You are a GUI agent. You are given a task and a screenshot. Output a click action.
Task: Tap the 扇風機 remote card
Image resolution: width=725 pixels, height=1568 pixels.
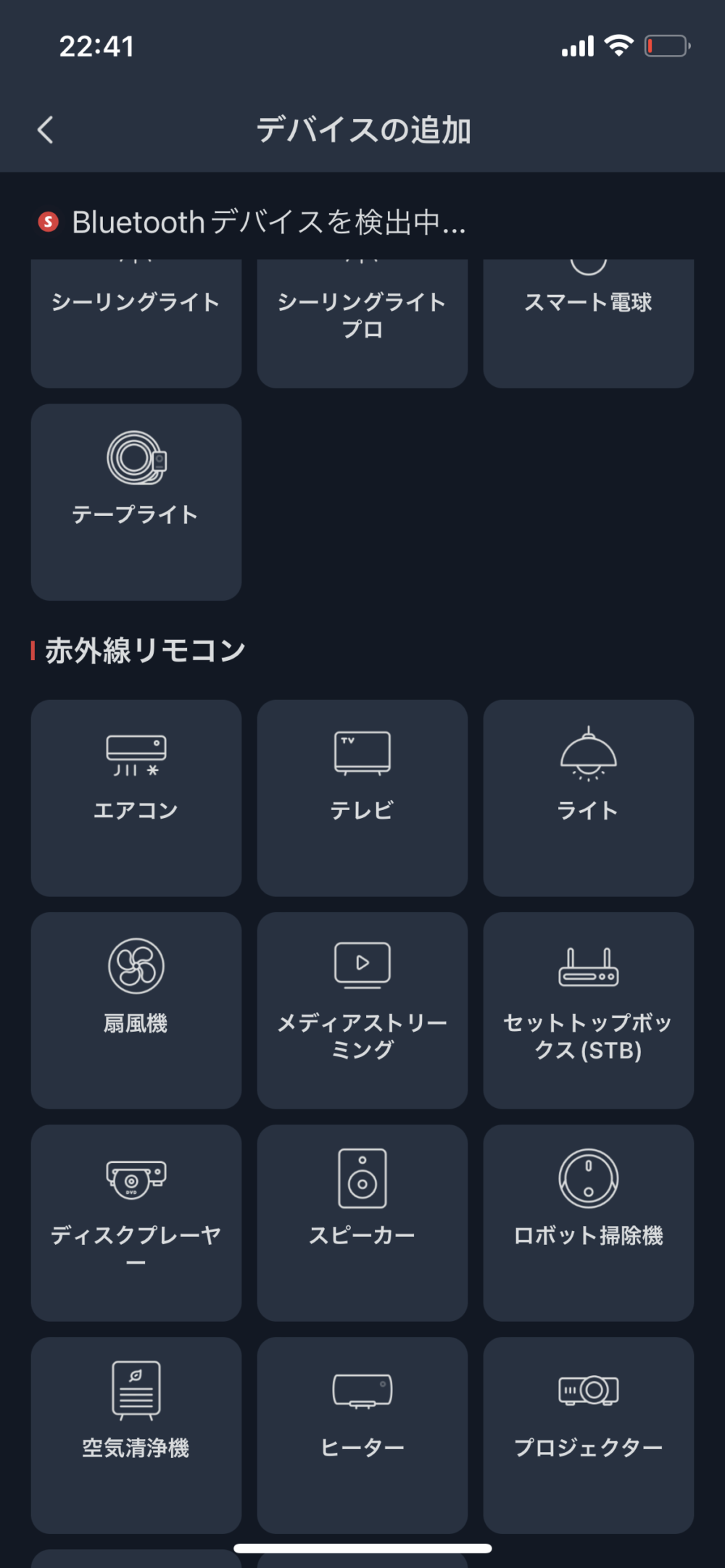tap(136, 1009)
